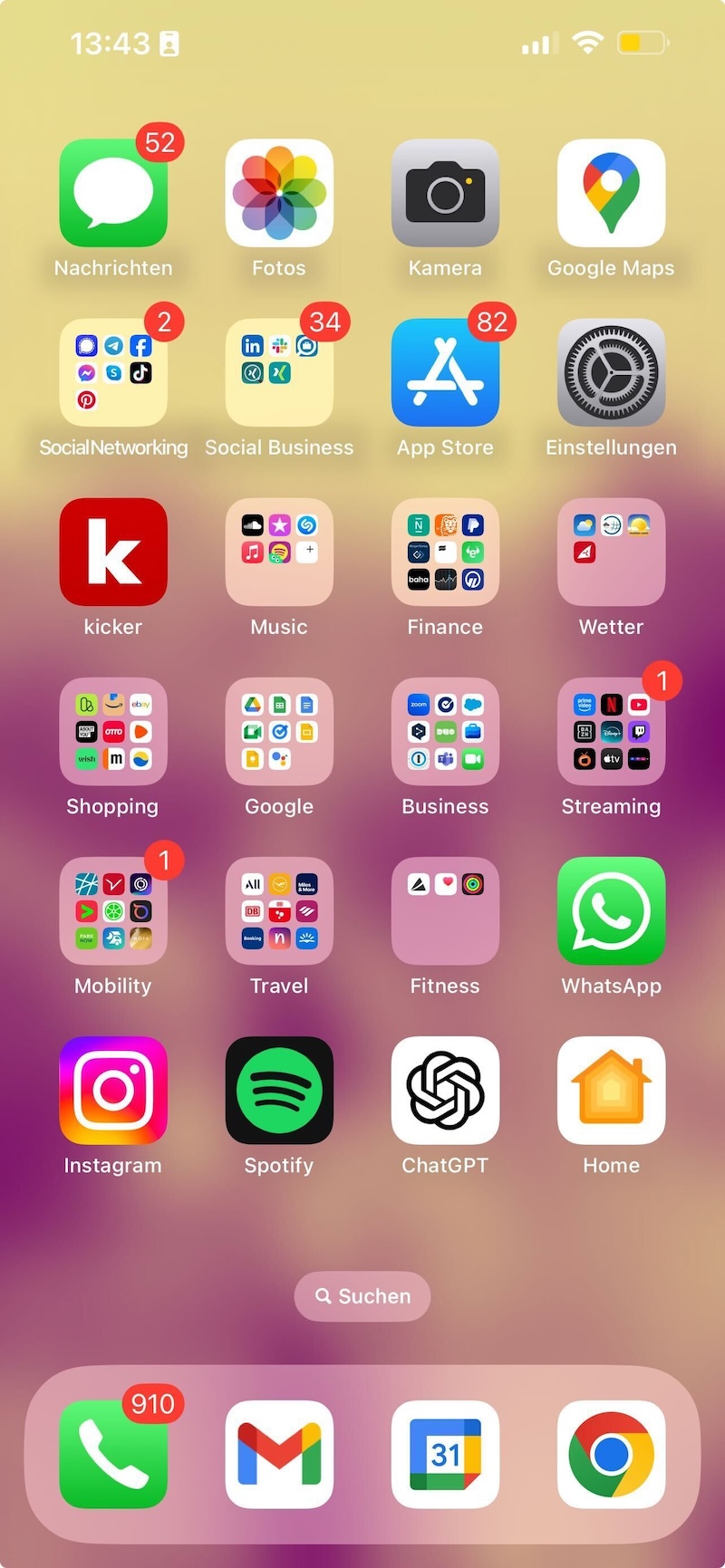This screenshot has width=725, height=1568.
Task: Open the App Store
Action: point(445,372)
